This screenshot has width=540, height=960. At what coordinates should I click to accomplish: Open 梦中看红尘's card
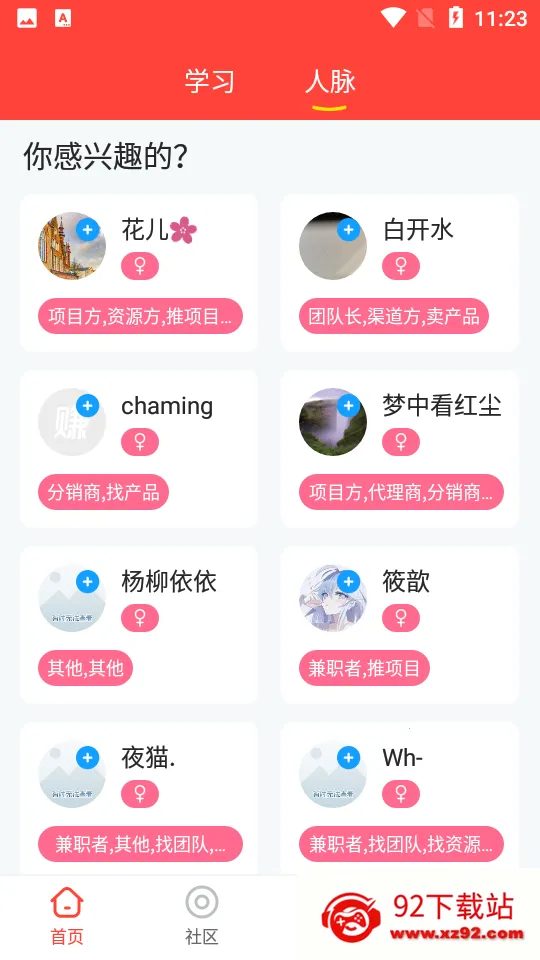(x=400, y=449)
